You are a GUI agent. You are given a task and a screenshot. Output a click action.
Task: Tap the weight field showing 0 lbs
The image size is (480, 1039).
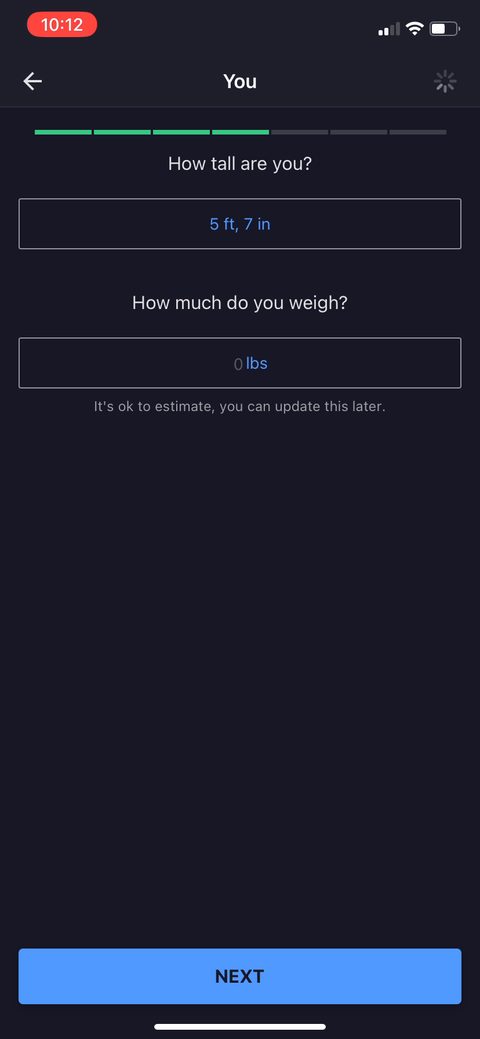pos(240,363)
